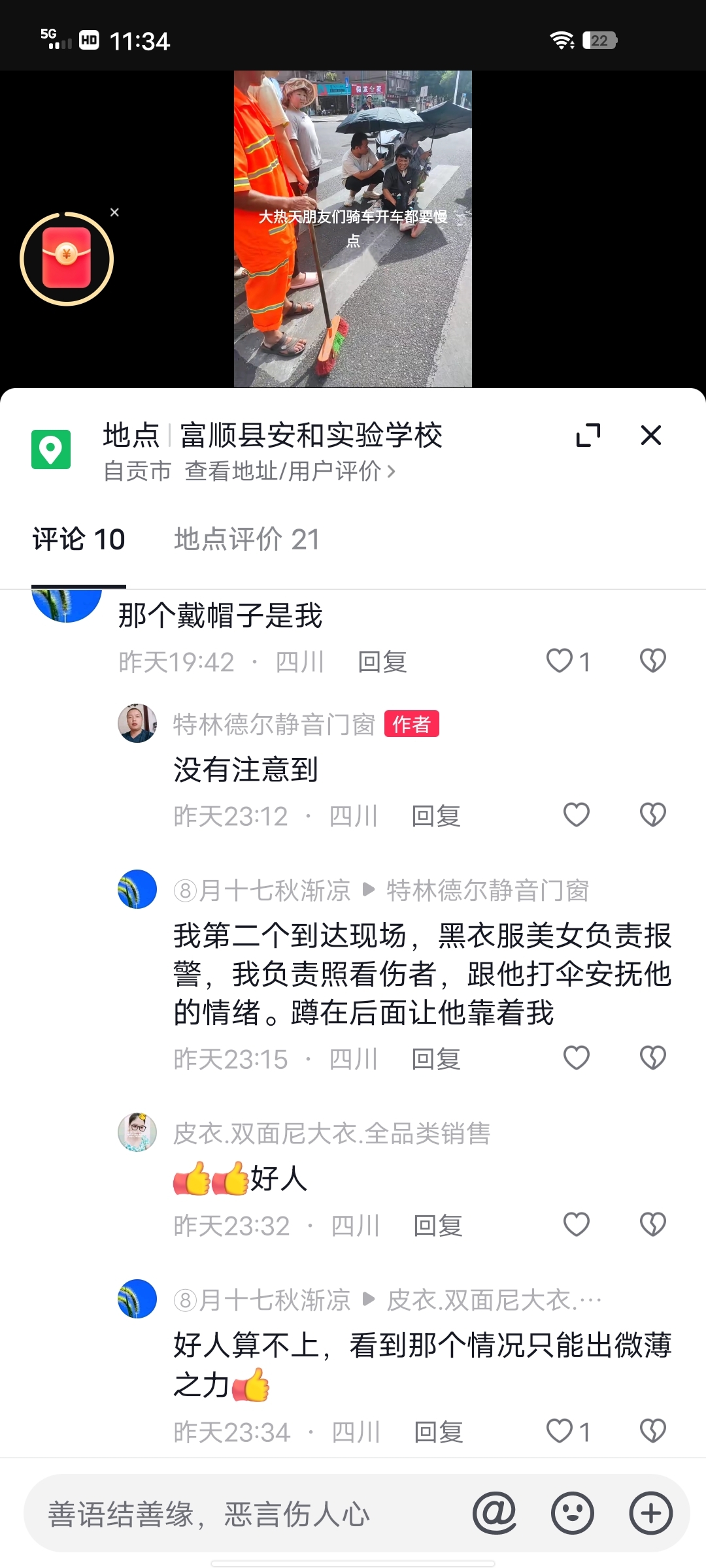Open the emoji picker
The image size is (706, 1568).
point(573,1513)
